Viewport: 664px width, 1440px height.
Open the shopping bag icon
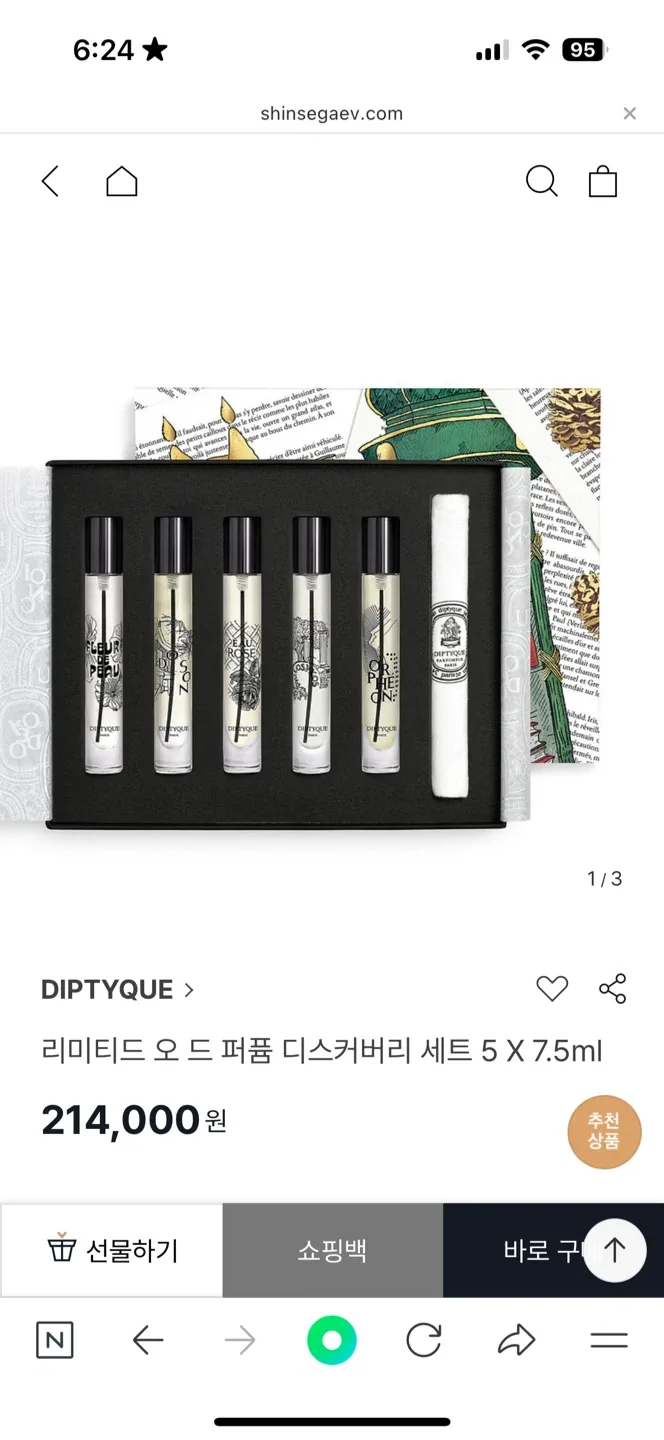pyautogui.click(x=603, y=181)
